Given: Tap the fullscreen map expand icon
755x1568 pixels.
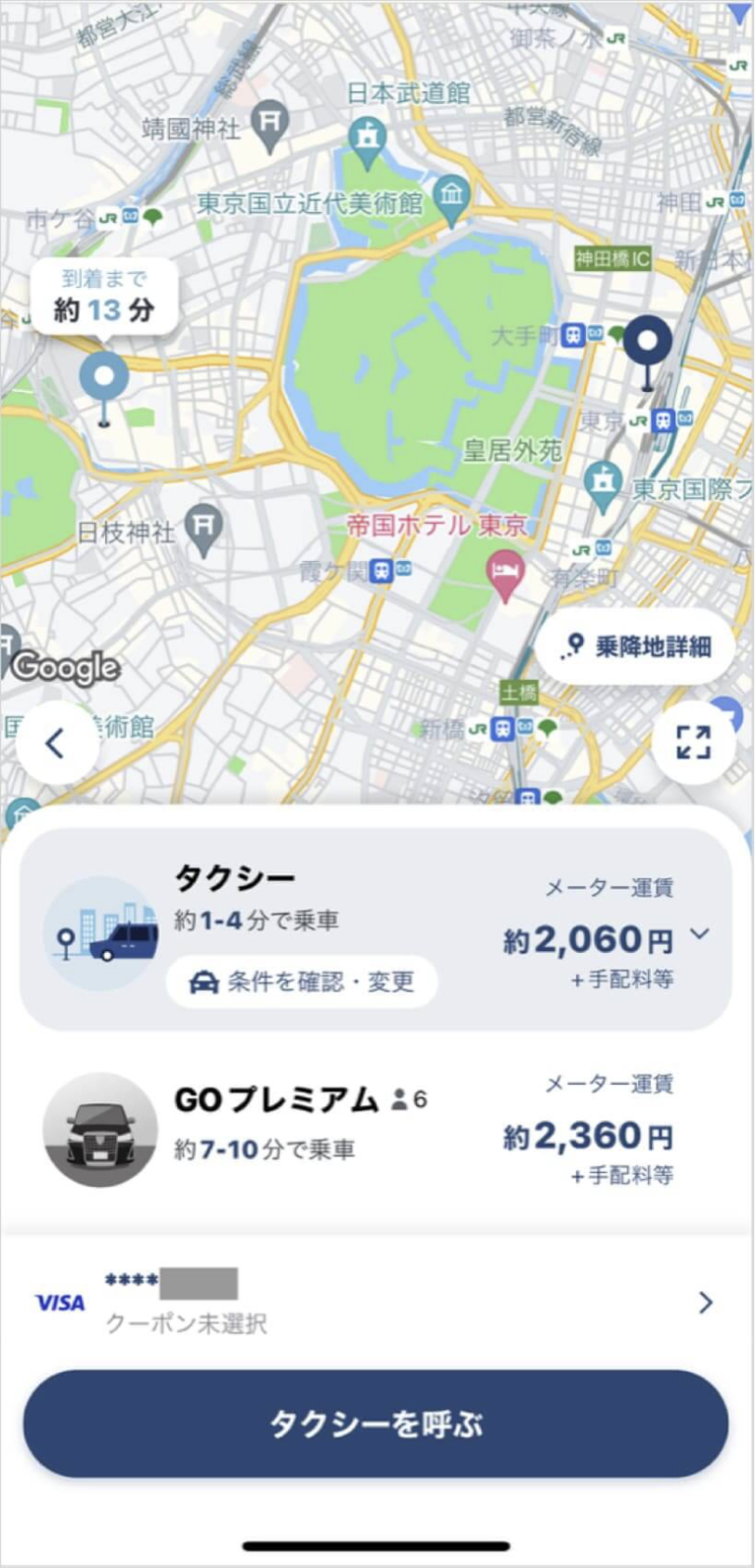Looking at the screenshot, I should tap(695, 743).
